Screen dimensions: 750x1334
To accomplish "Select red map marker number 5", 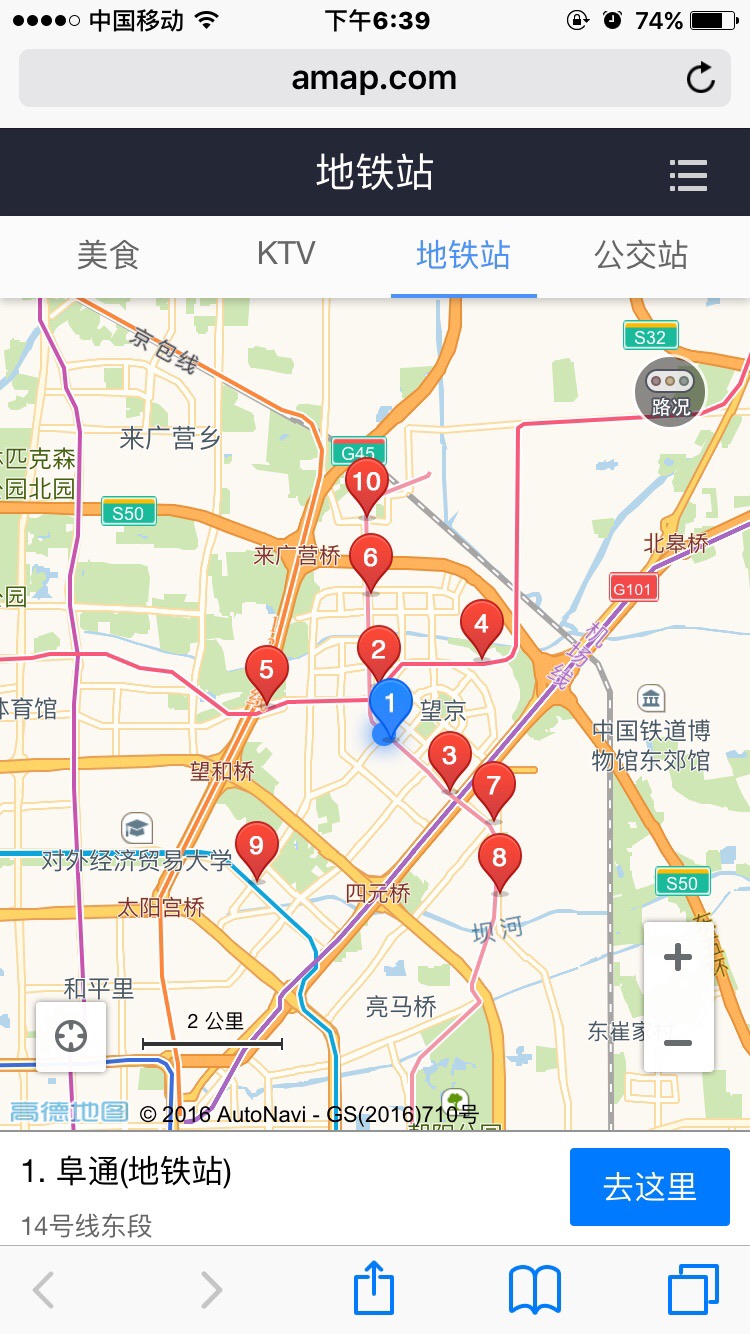I will point(265,667).
